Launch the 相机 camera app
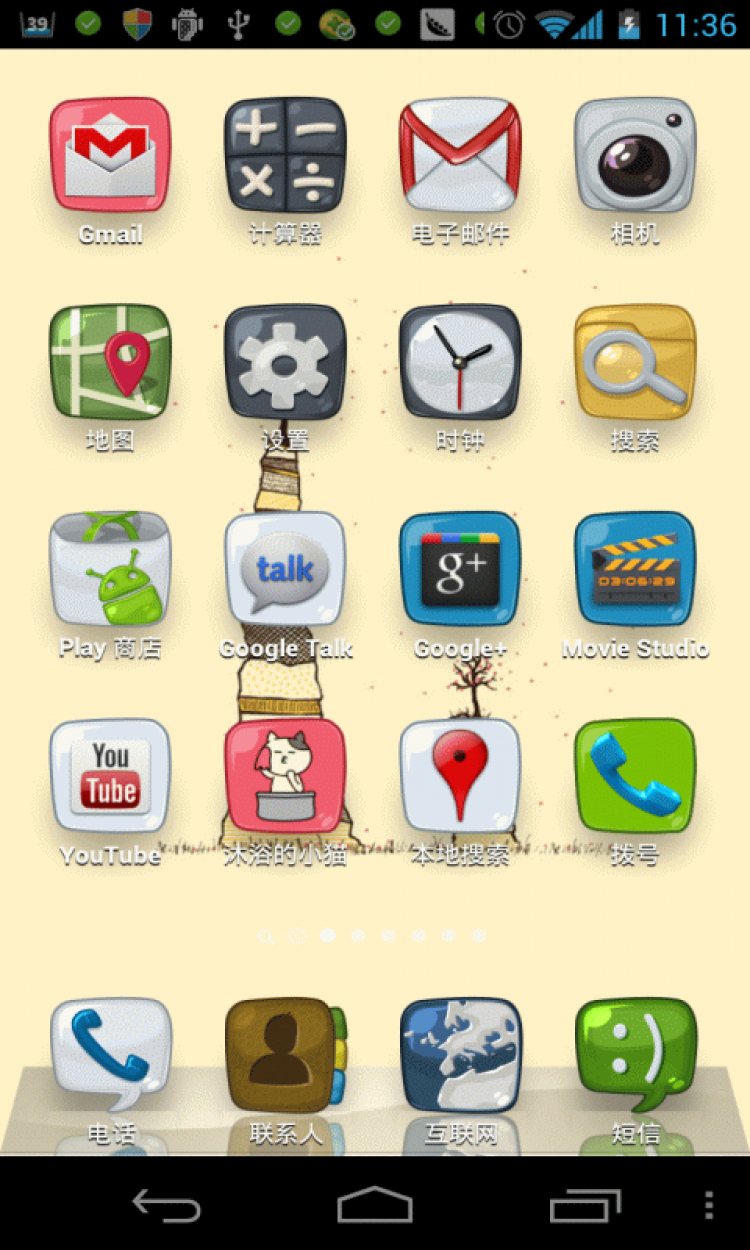Image resolution: width=750 pixels, height=1250 pixels. [635, 155]
